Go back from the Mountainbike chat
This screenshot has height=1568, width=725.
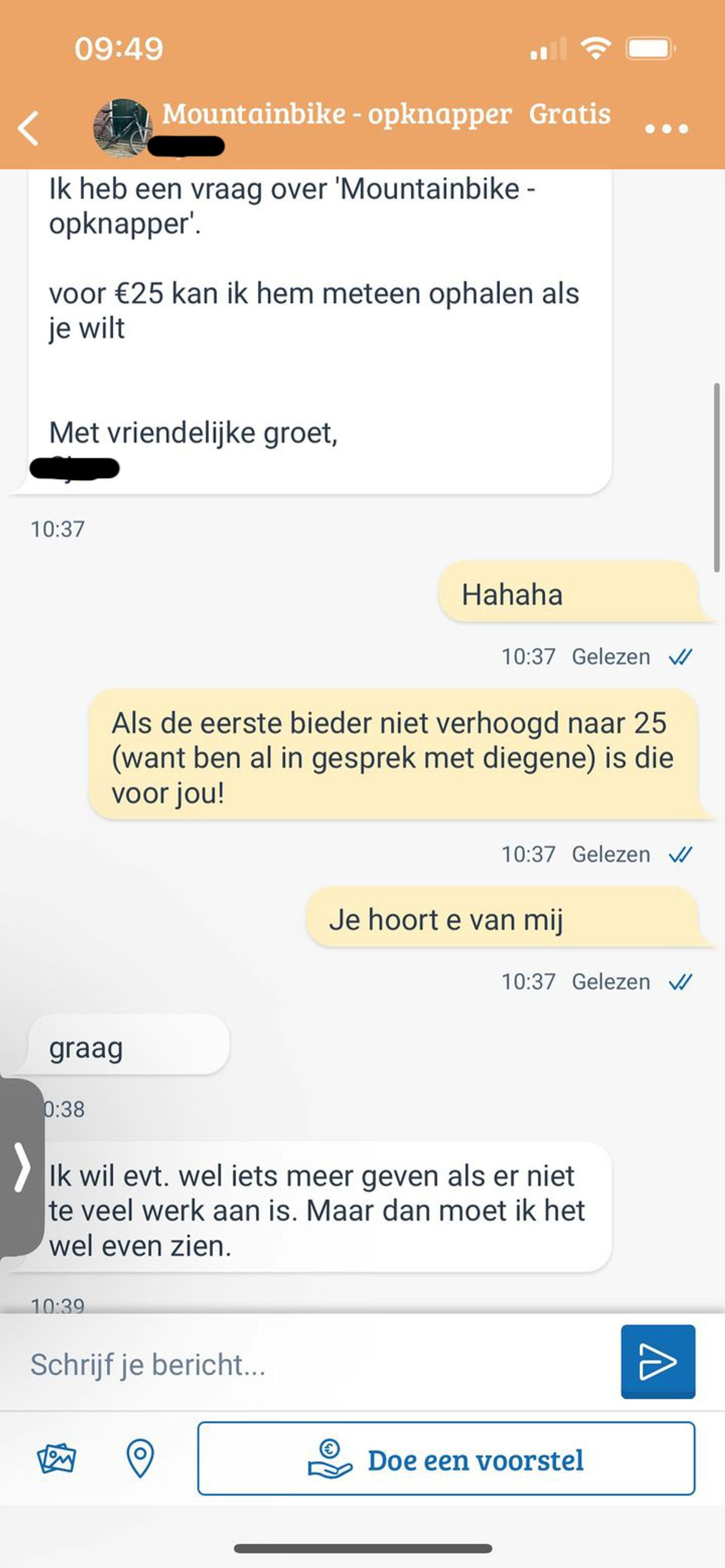[x=28, y=129]
